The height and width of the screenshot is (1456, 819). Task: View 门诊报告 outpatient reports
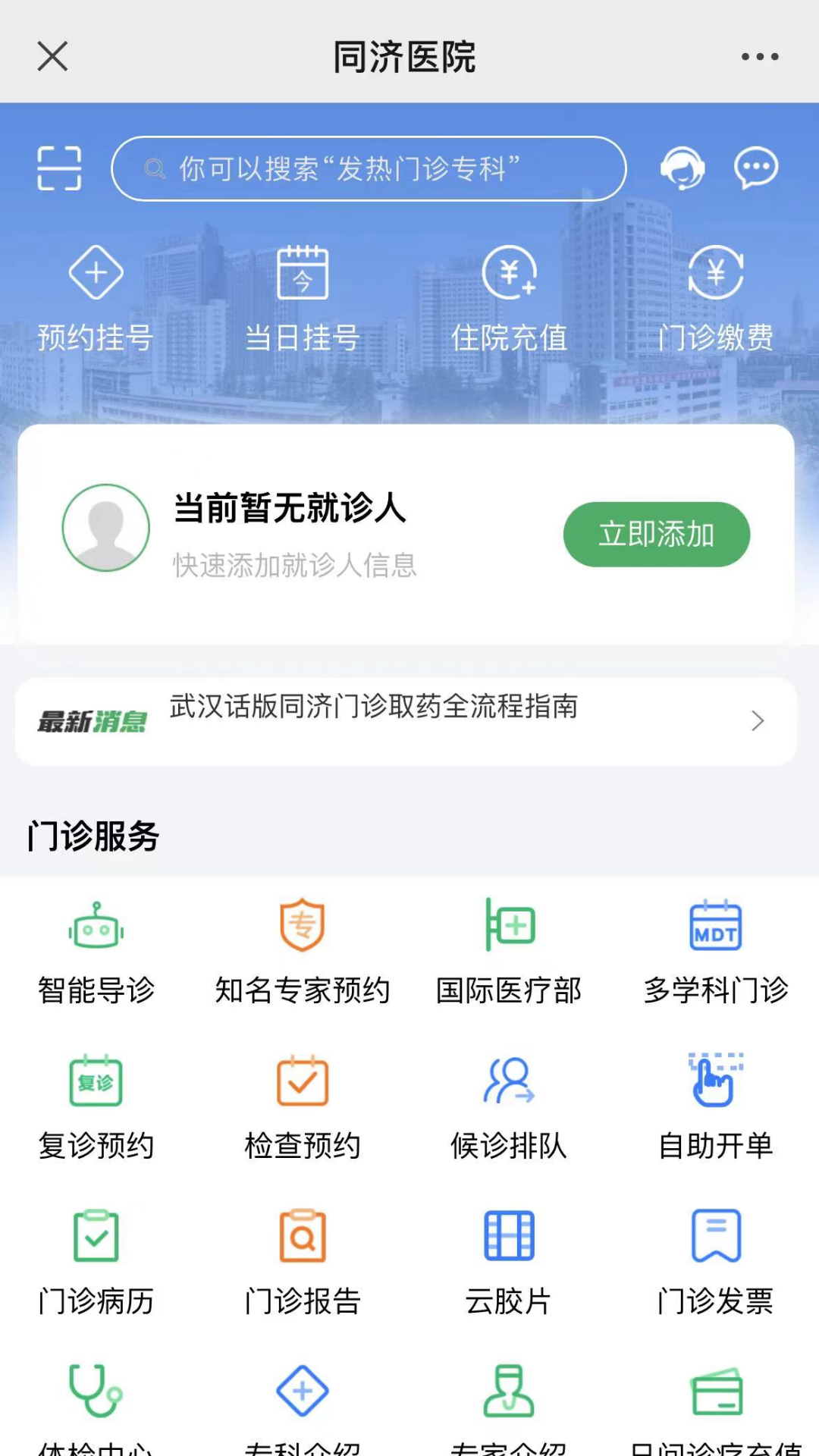[x=302, y=1263]
